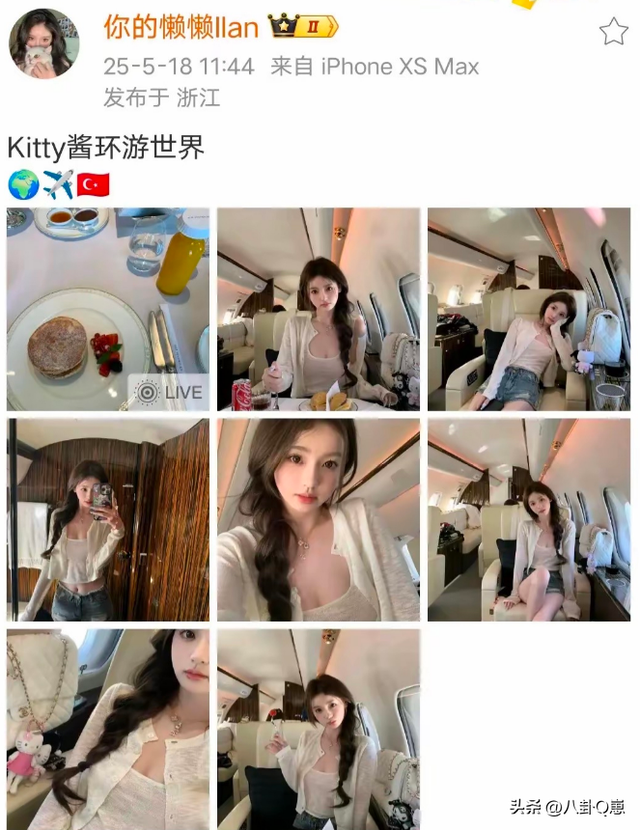Open username 你的懒懒llan profile
This screenshot has height=830, width=640.
(x=181, y=27)
